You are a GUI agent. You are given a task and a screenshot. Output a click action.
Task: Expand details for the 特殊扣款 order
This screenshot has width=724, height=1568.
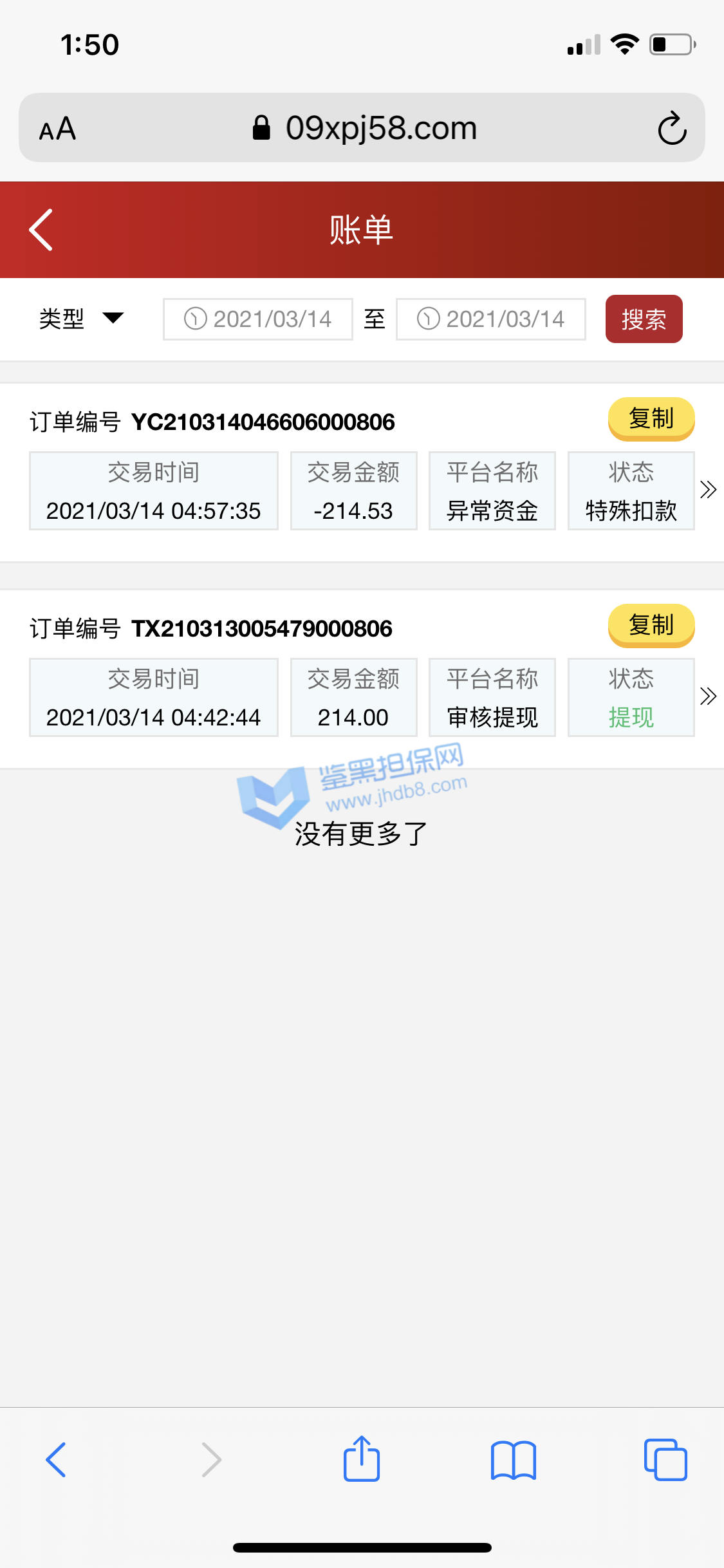708,490
